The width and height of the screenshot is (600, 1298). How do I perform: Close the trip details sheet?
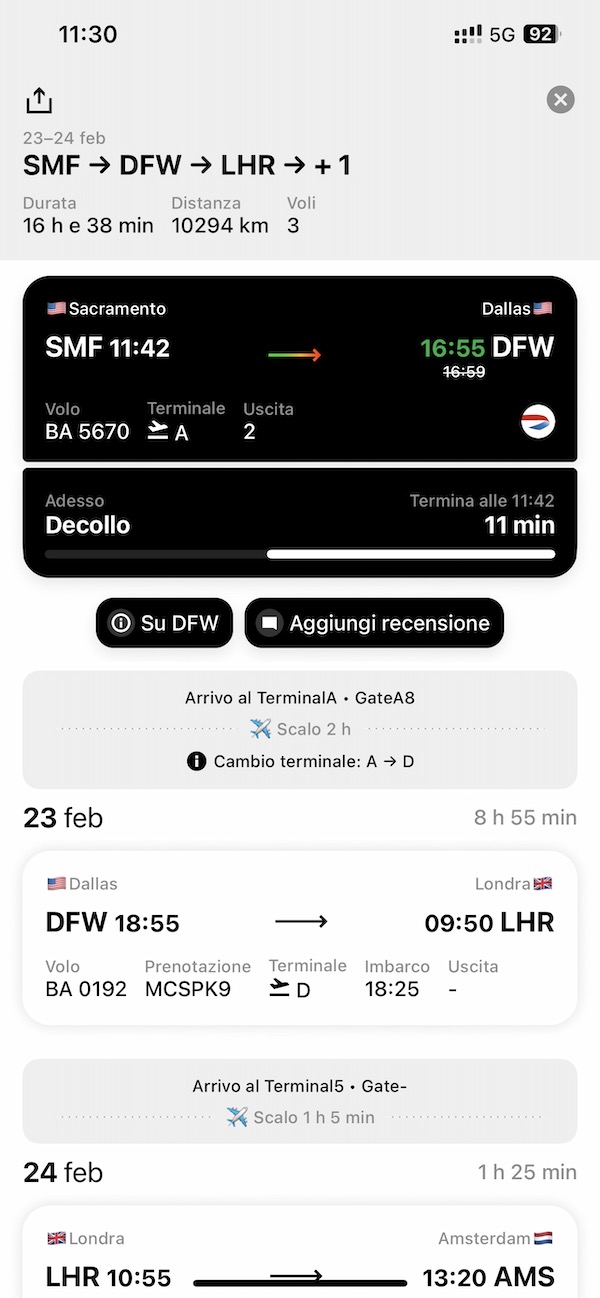click(561, 99)
